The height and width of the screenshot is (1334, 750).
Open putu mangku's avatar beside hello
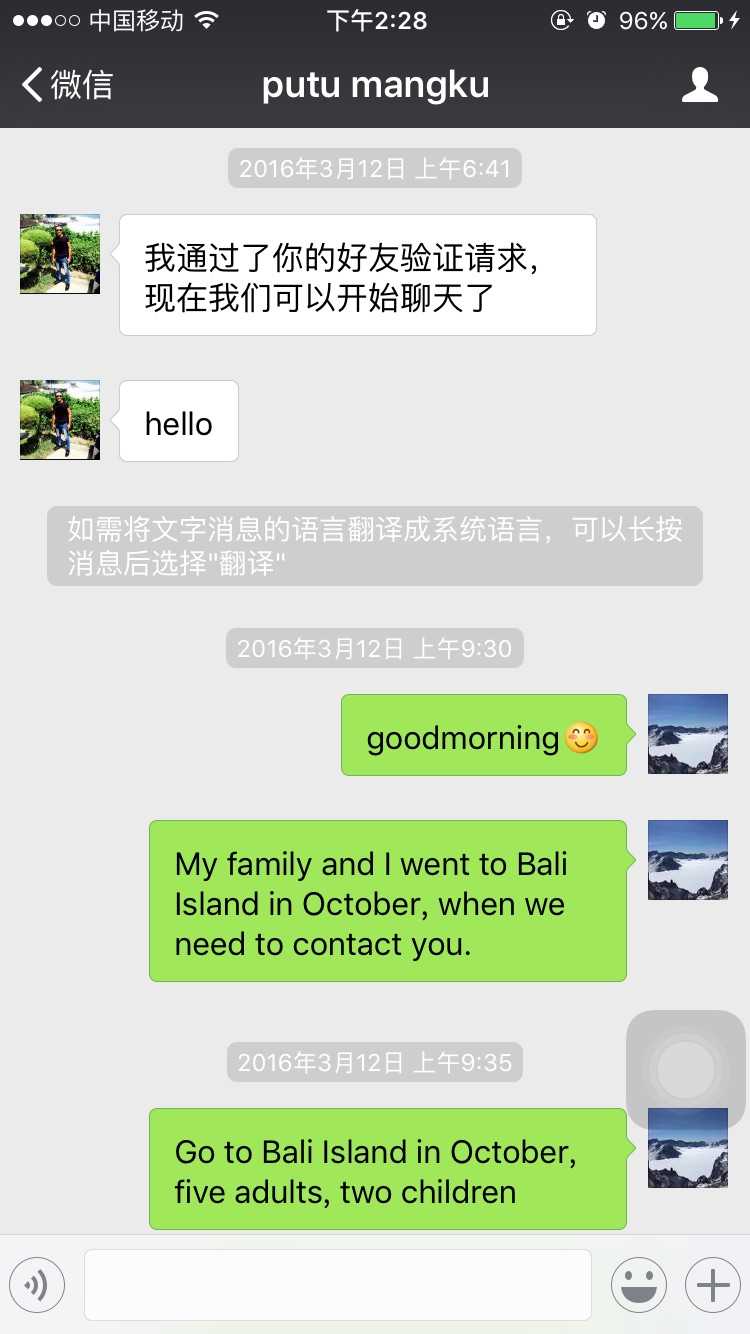pyautogui.click(x=60, y=420)
